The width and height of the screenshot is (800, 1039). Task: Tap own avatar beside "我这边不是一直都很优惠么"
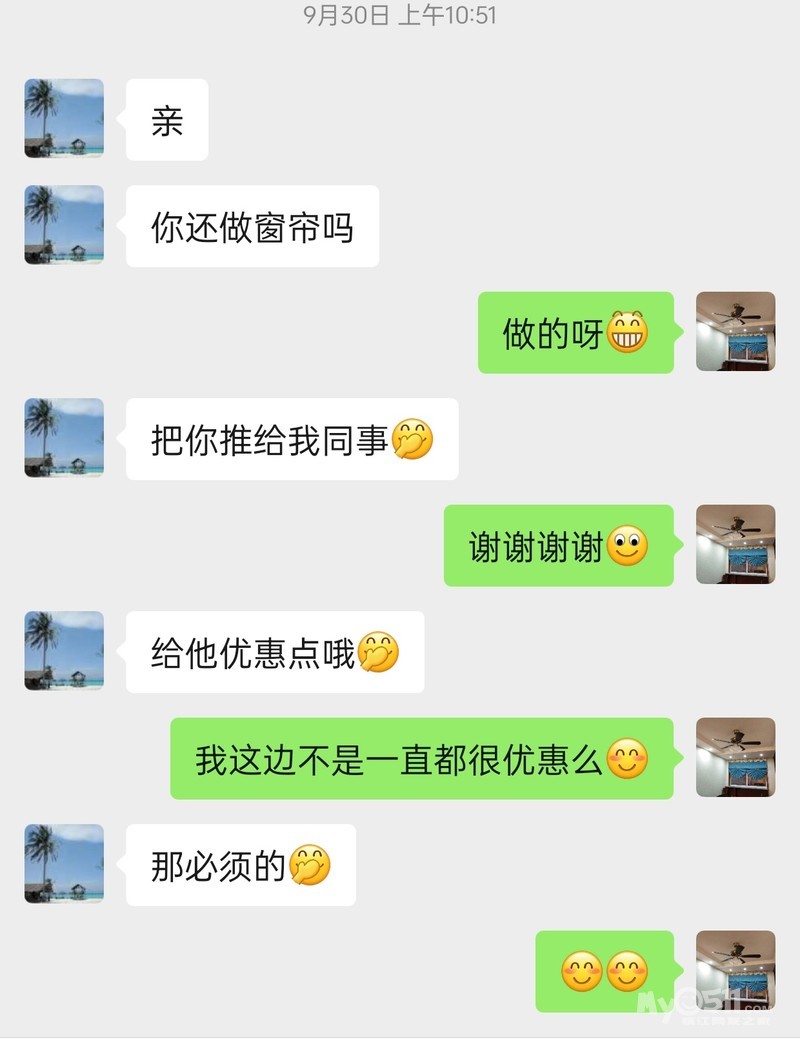tap(735, 757)
